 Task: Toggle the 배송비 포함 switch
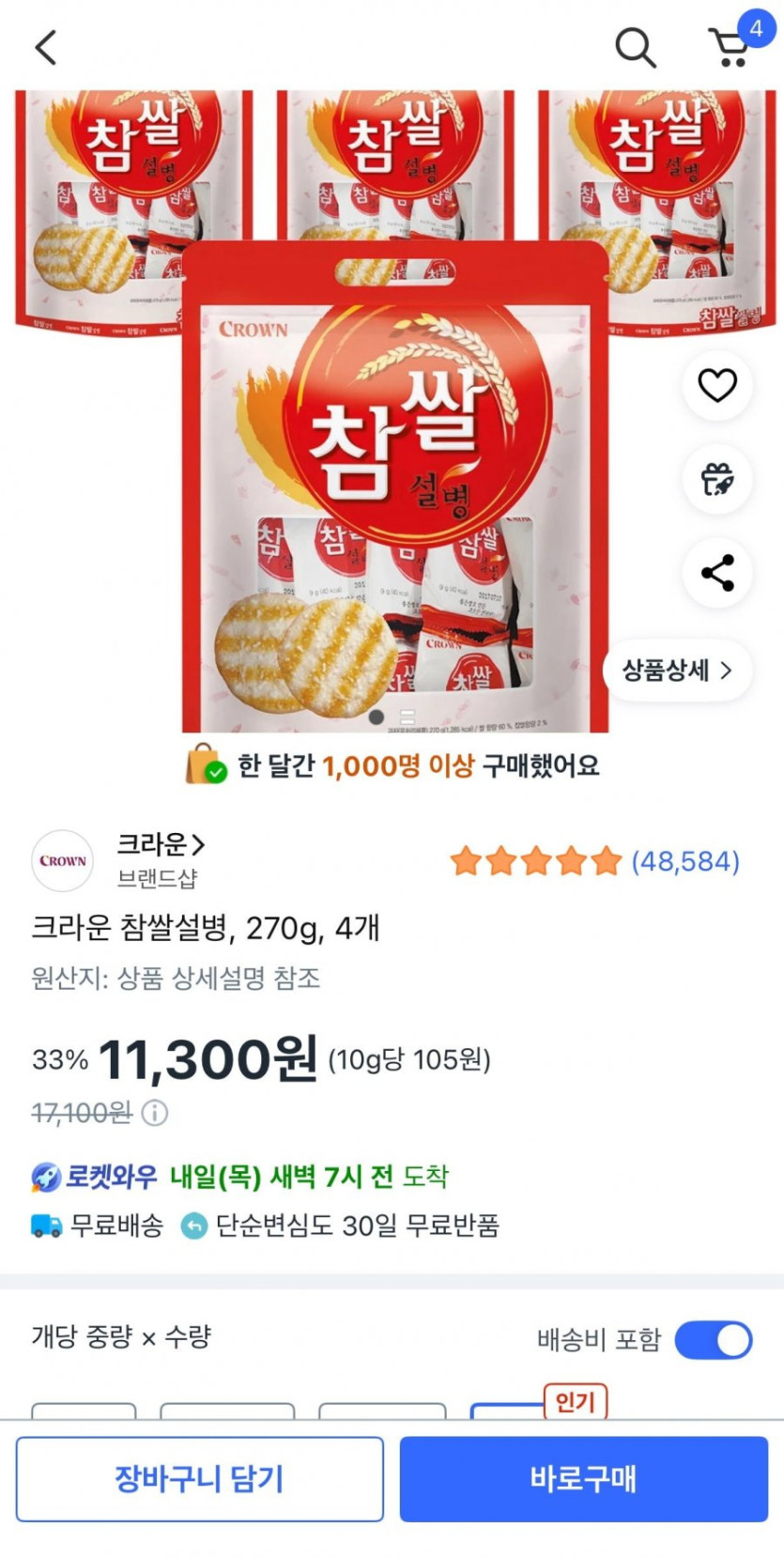[714, 1339]
